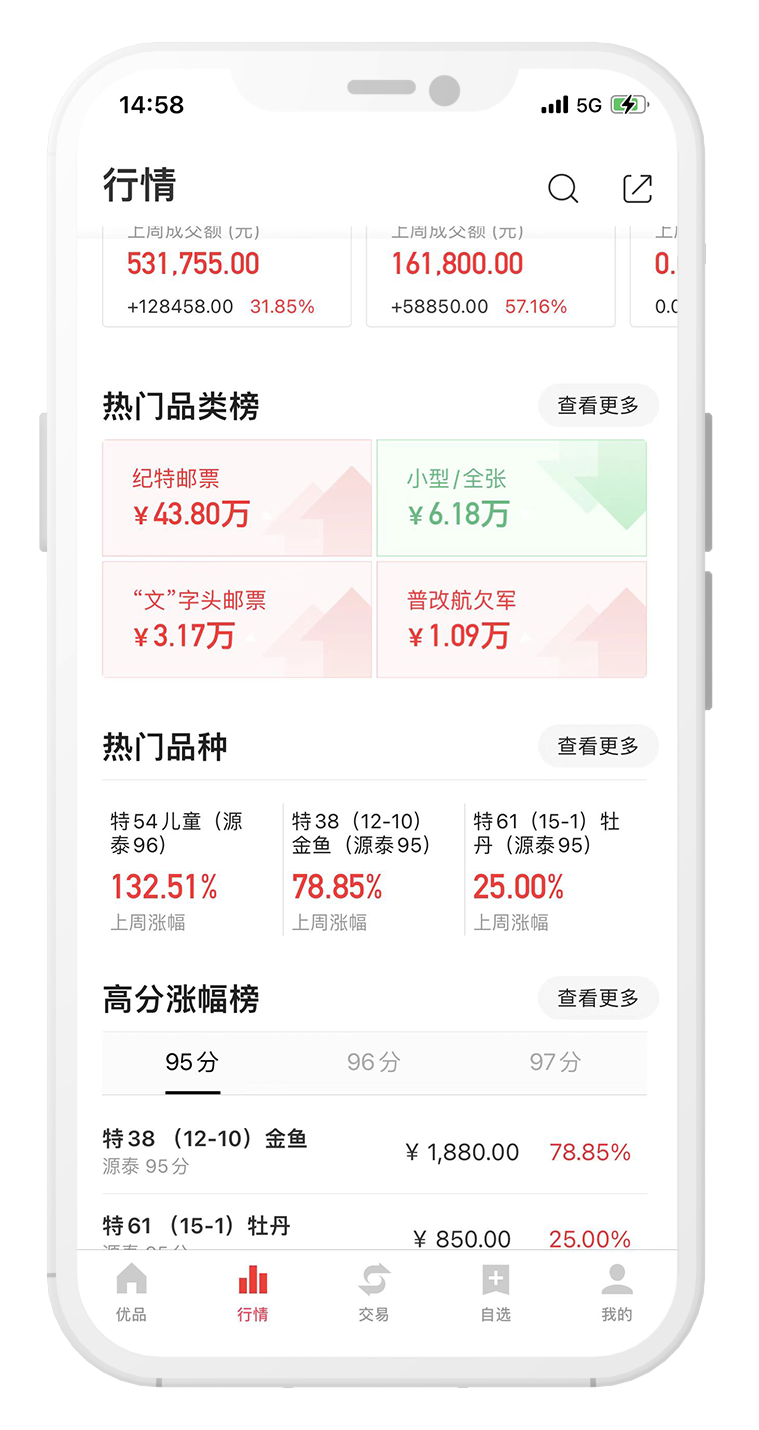Open 特61 牡丹 item with 25.00% in 热门品种
The image size is (759, 1430).
click(x=554, y=868)
